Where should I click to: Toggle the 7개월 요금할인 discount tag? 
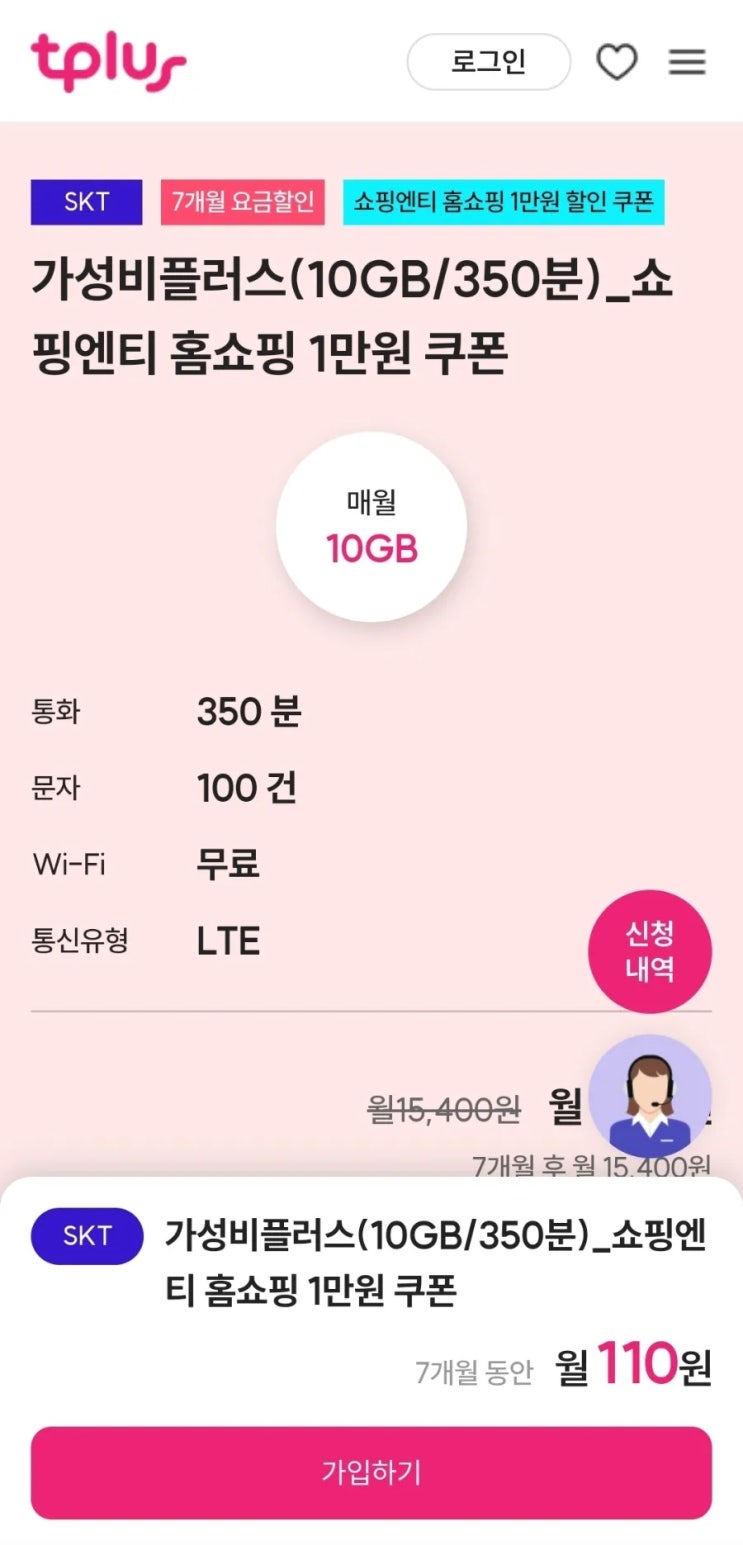click(x=243, y=203)
